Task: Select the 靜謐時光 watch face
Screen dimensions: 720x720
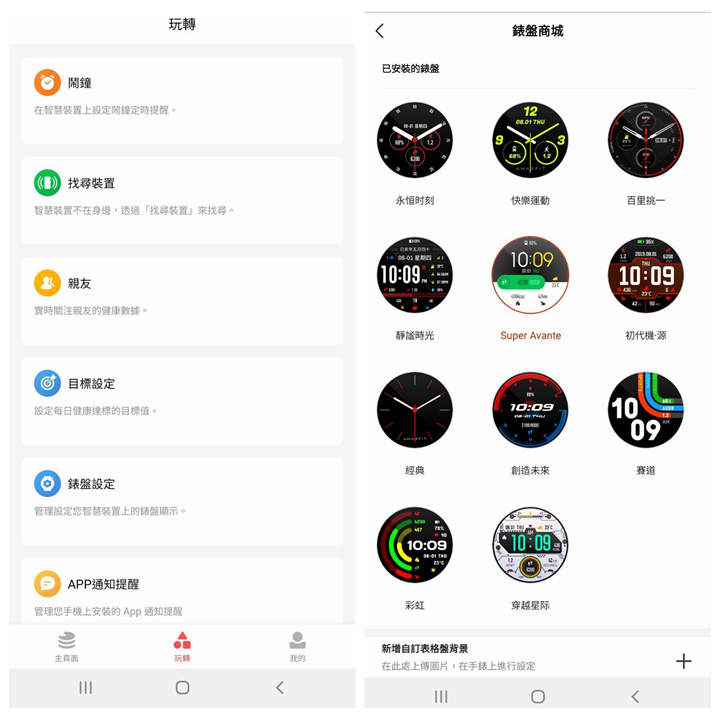Action: (414, 275)
